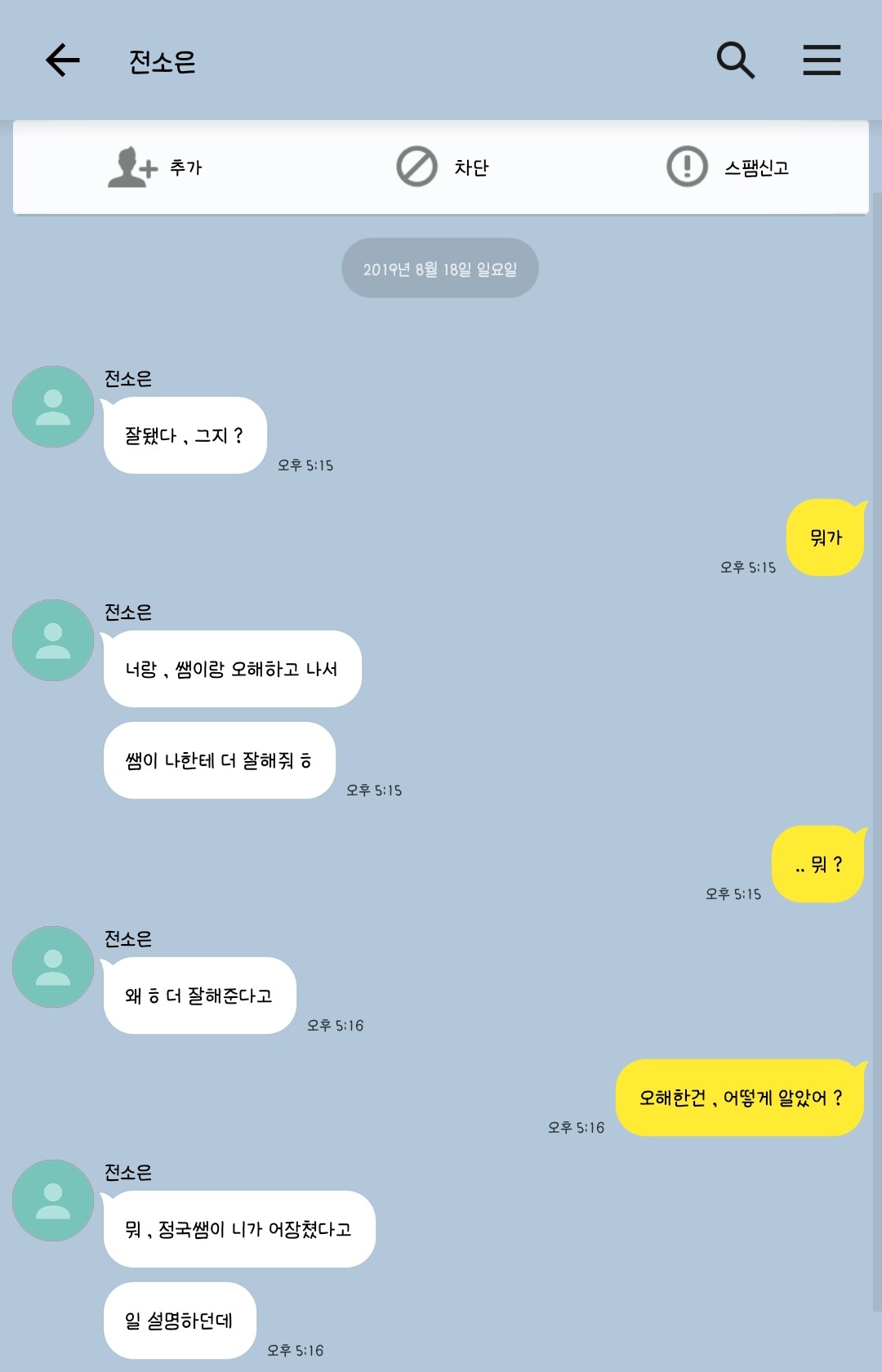Add 전소은 as a friend (추가)

(x=155, y=167)
